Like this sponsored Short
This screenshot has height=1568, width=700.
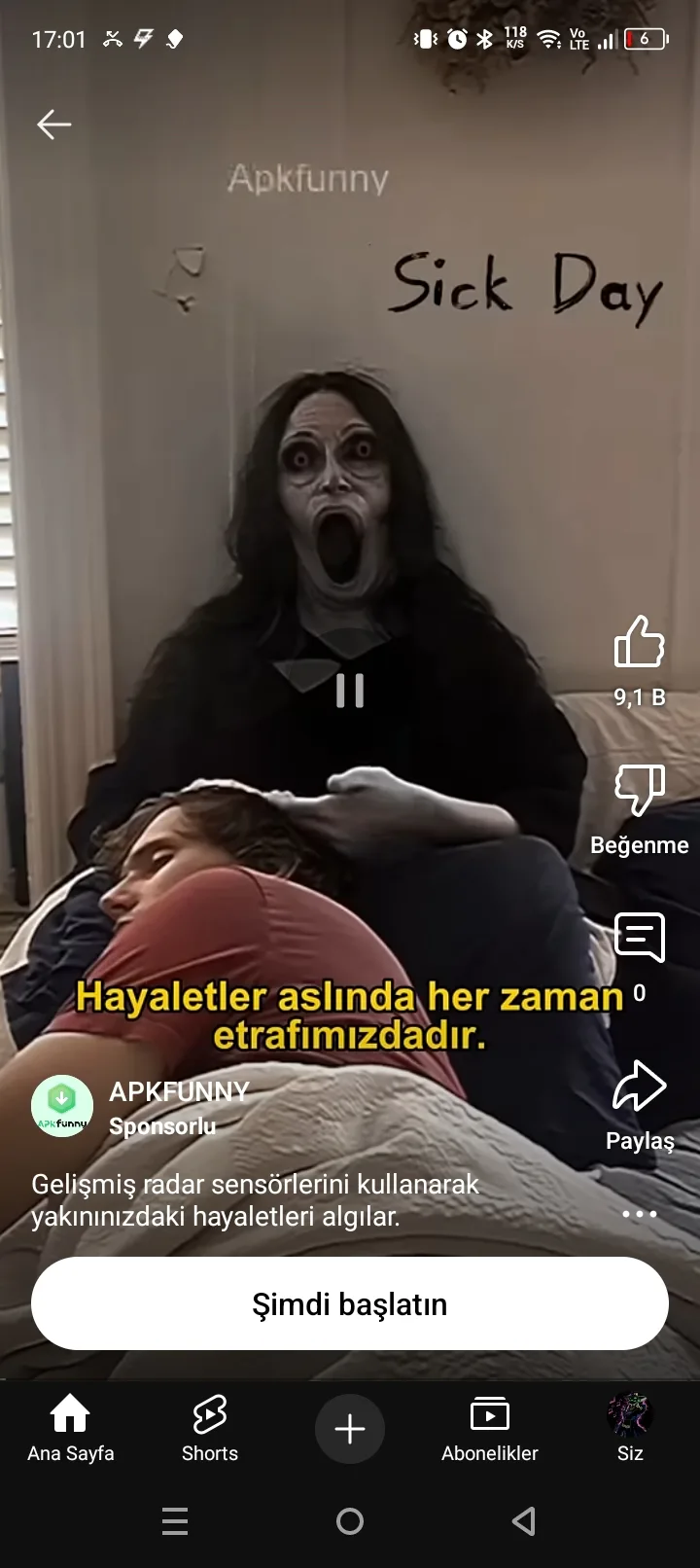pyautogui.click(x=639, y=642)
